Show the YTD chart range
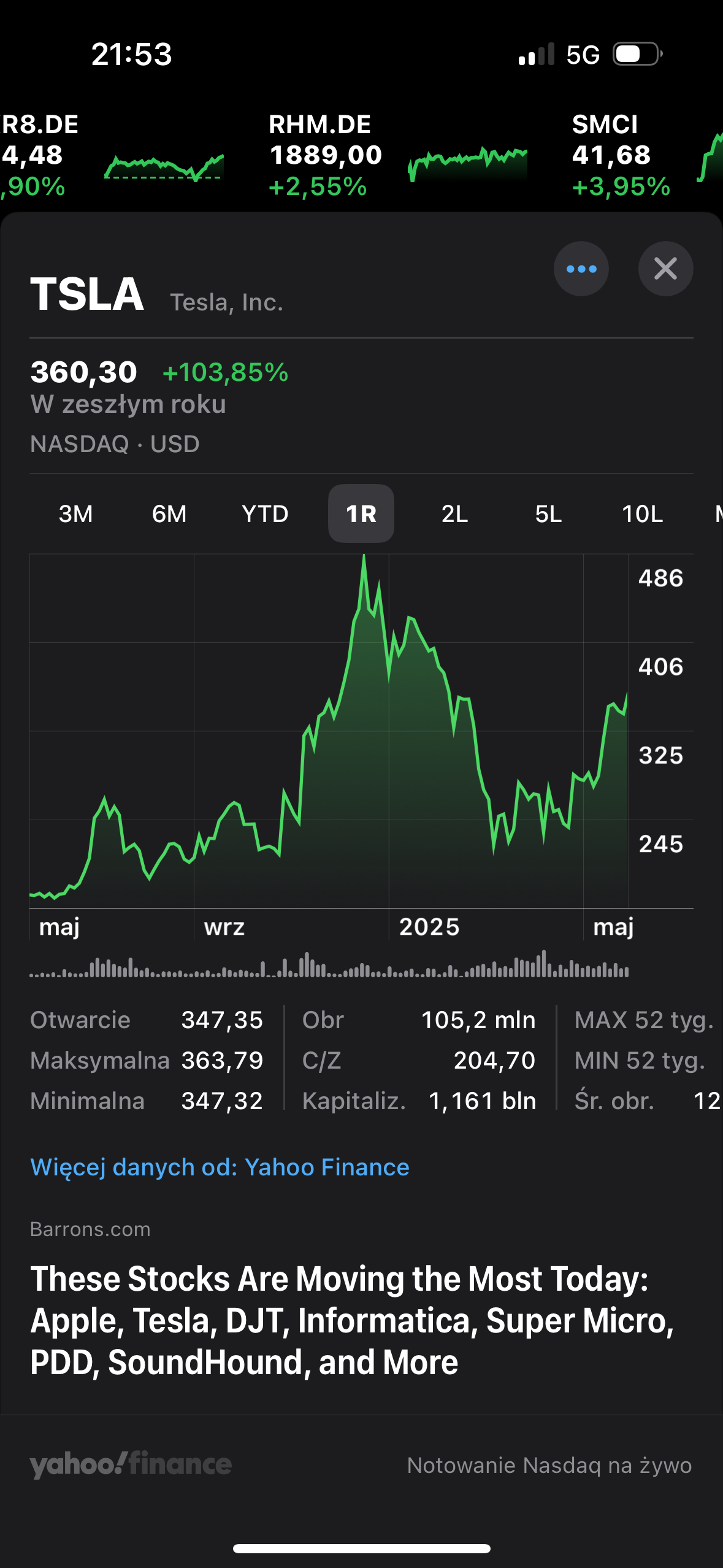The image size is (723, 1568). pyautogui.click(x=265, y=514)
